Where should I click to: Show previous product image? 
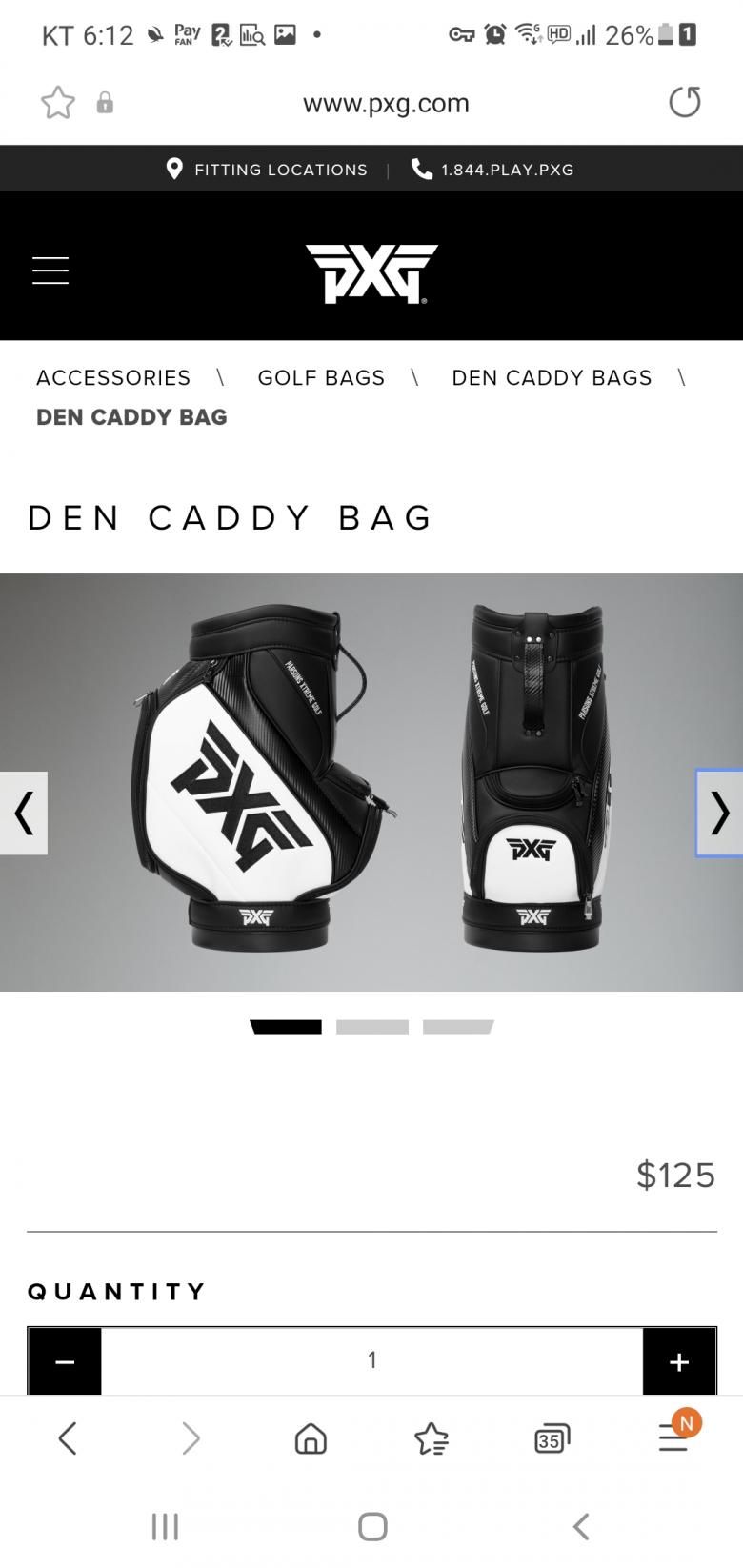[x=24, y=814]
